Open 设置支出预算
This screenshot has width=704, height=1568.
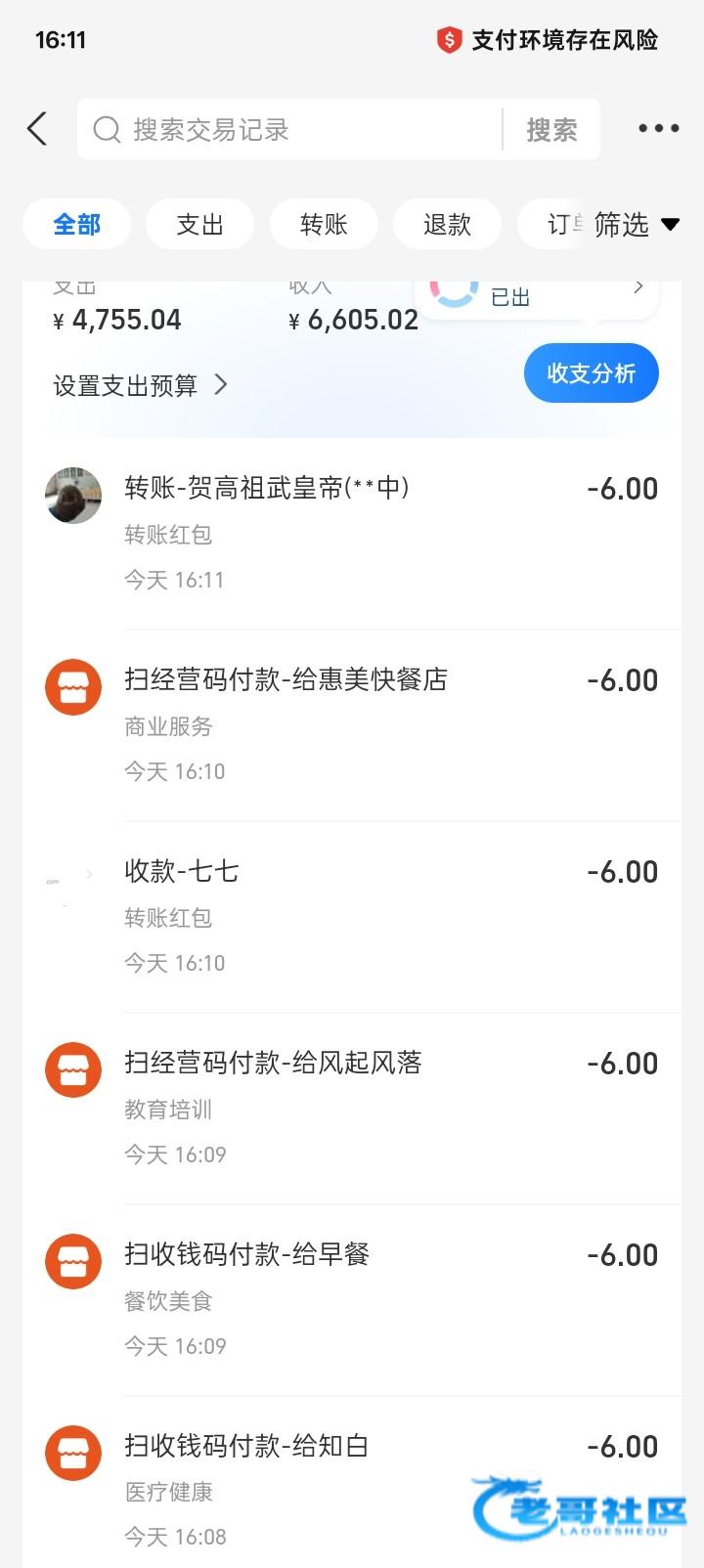(x=139, y=385)
